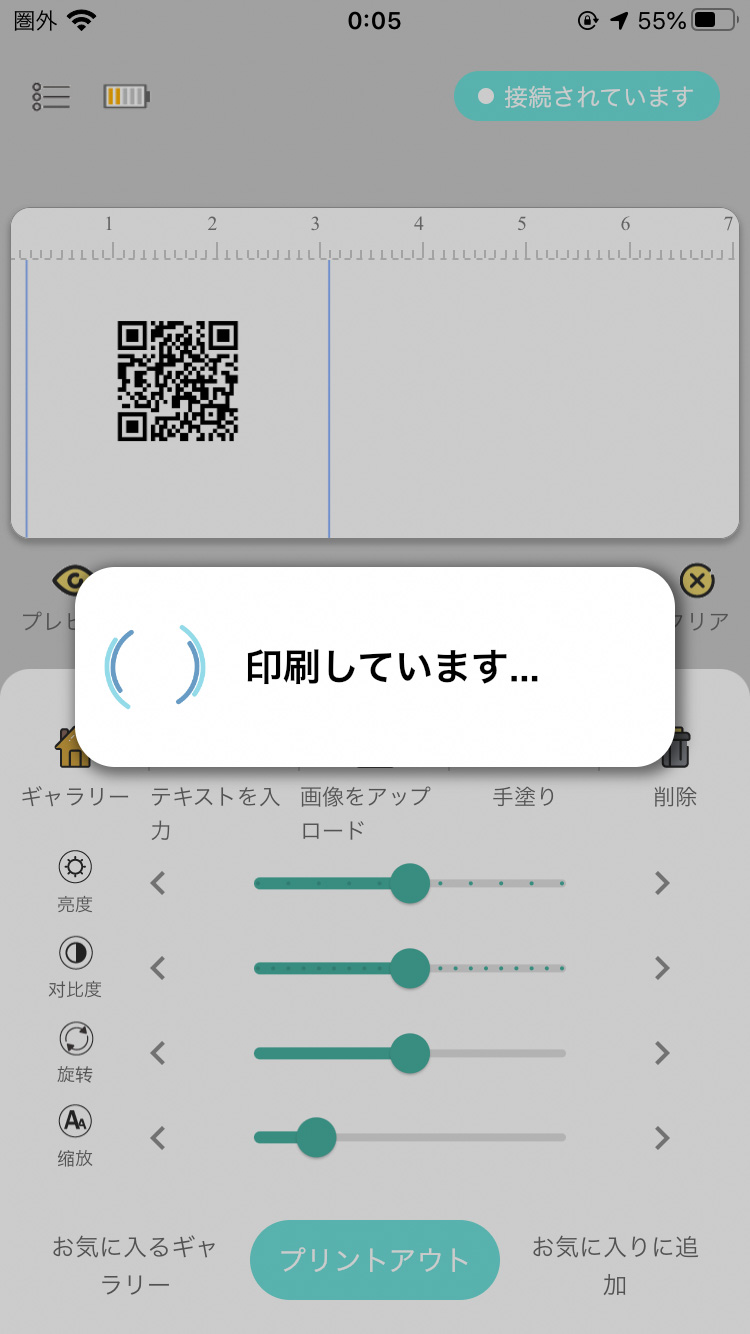Decrease 对比度 contrast with left arrow

158,968
